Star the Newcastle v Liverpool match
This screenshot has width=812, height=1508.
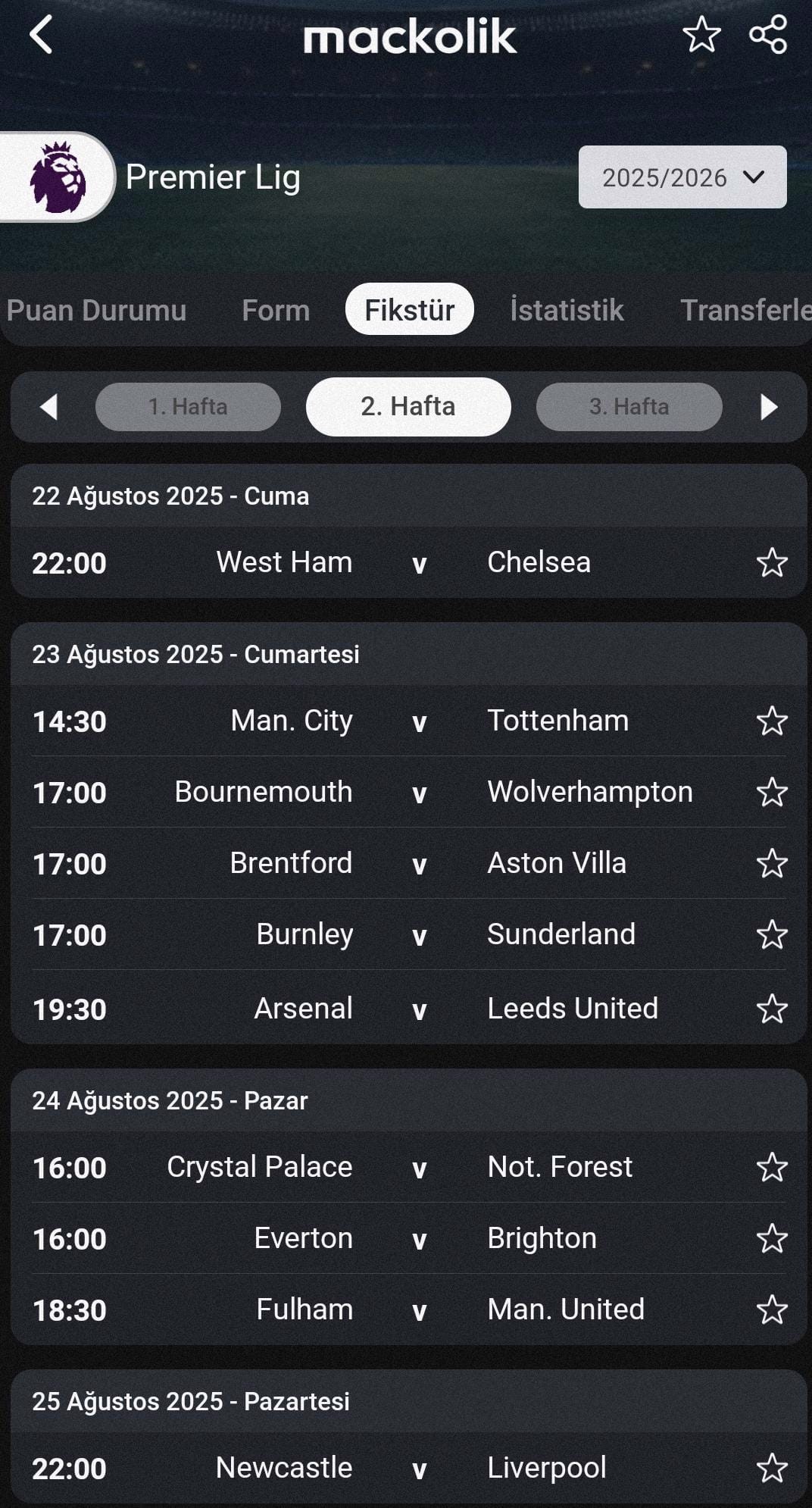(x=772, y=1469)
